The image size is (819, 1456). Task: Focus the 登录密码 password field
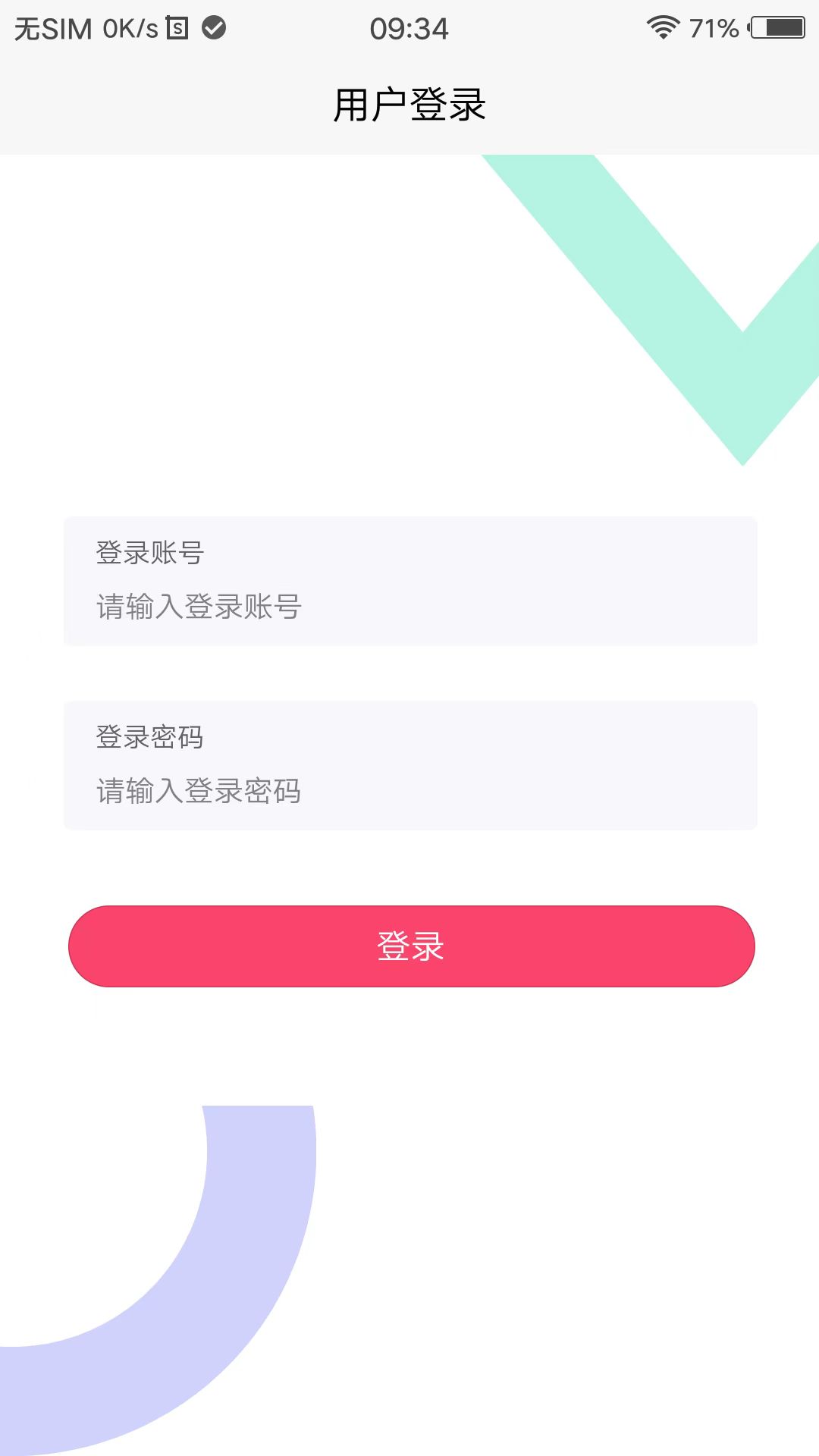click(409, 790)
